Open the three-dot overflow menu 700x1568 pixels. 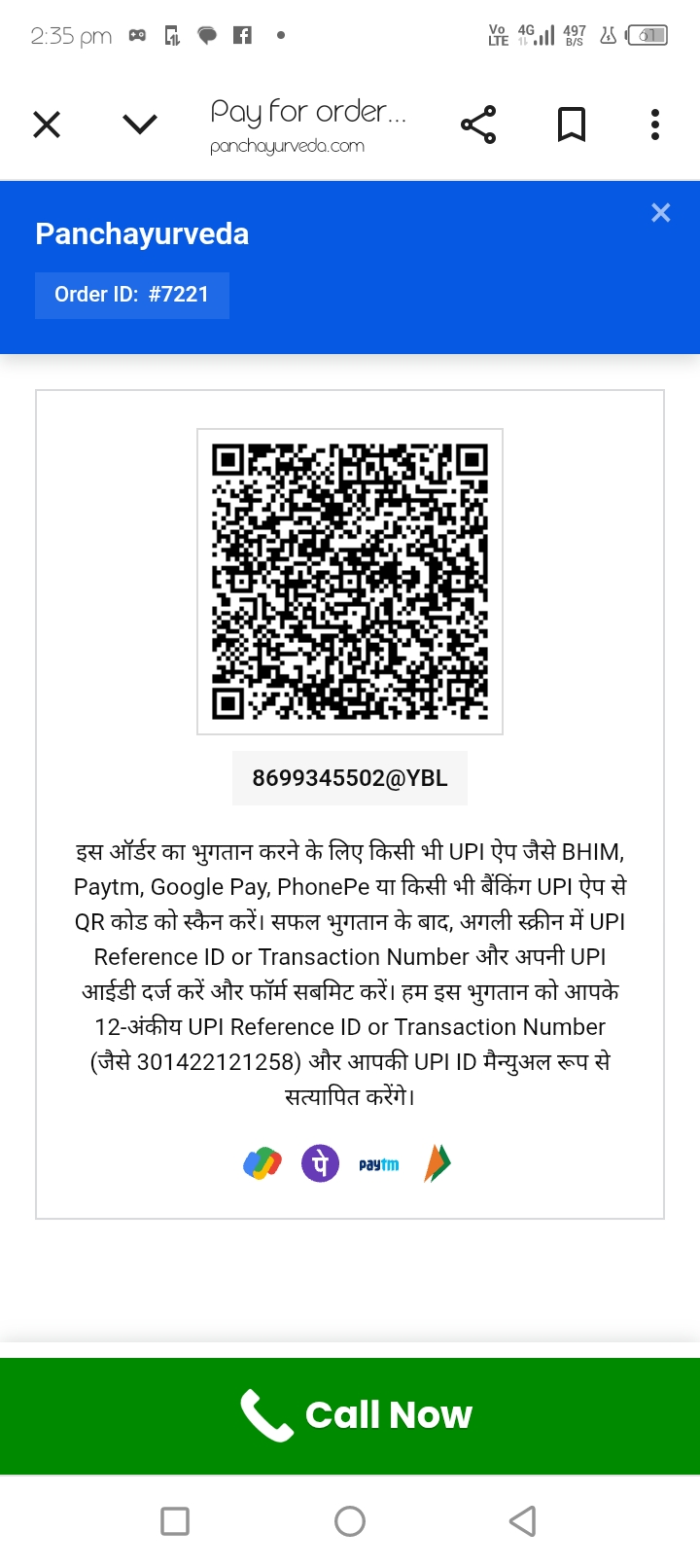[x=655, y=125]
